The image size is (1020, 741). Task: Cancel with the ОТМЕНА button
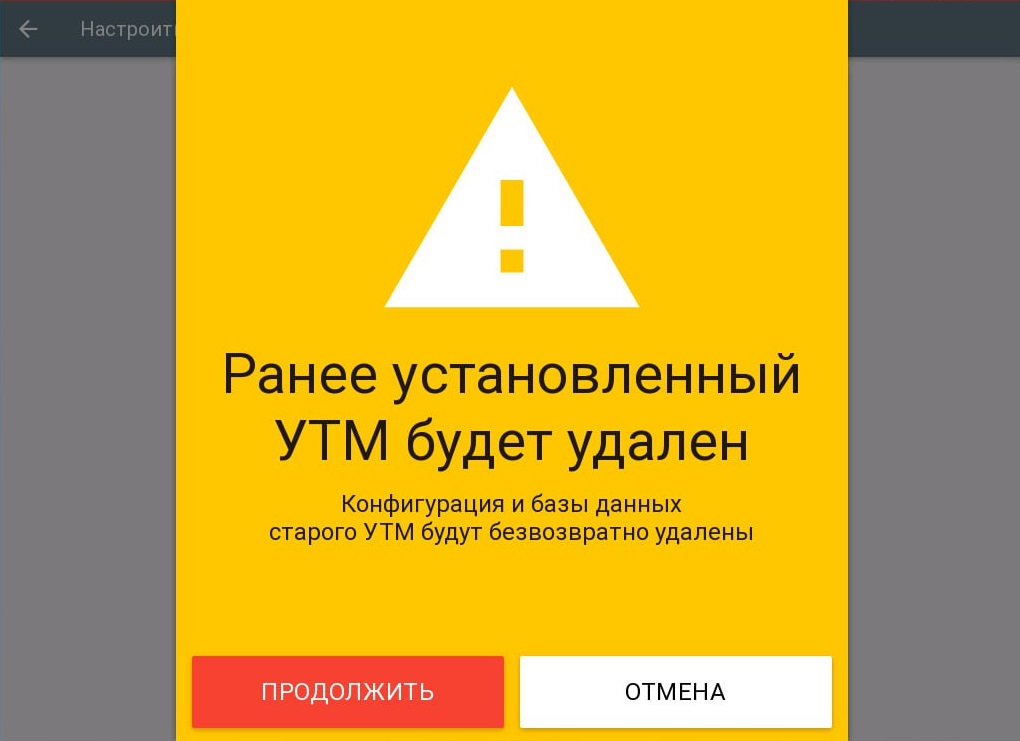click(x=675, y=692)
